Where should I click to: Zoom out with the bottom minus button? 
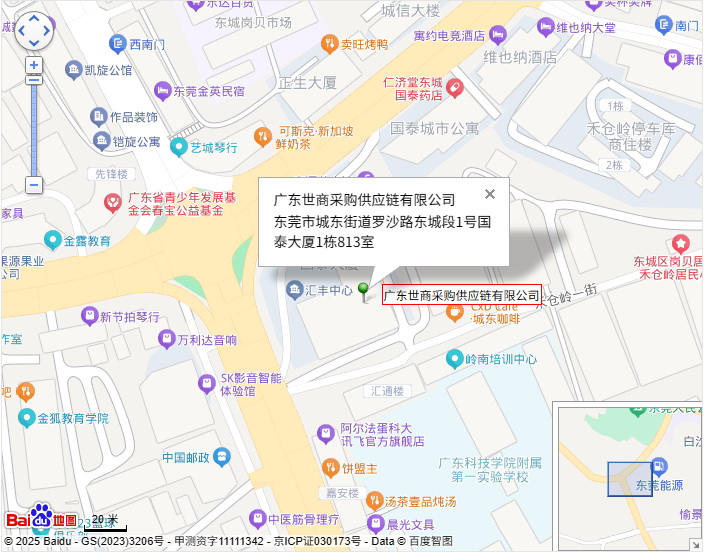click(34, 185)
